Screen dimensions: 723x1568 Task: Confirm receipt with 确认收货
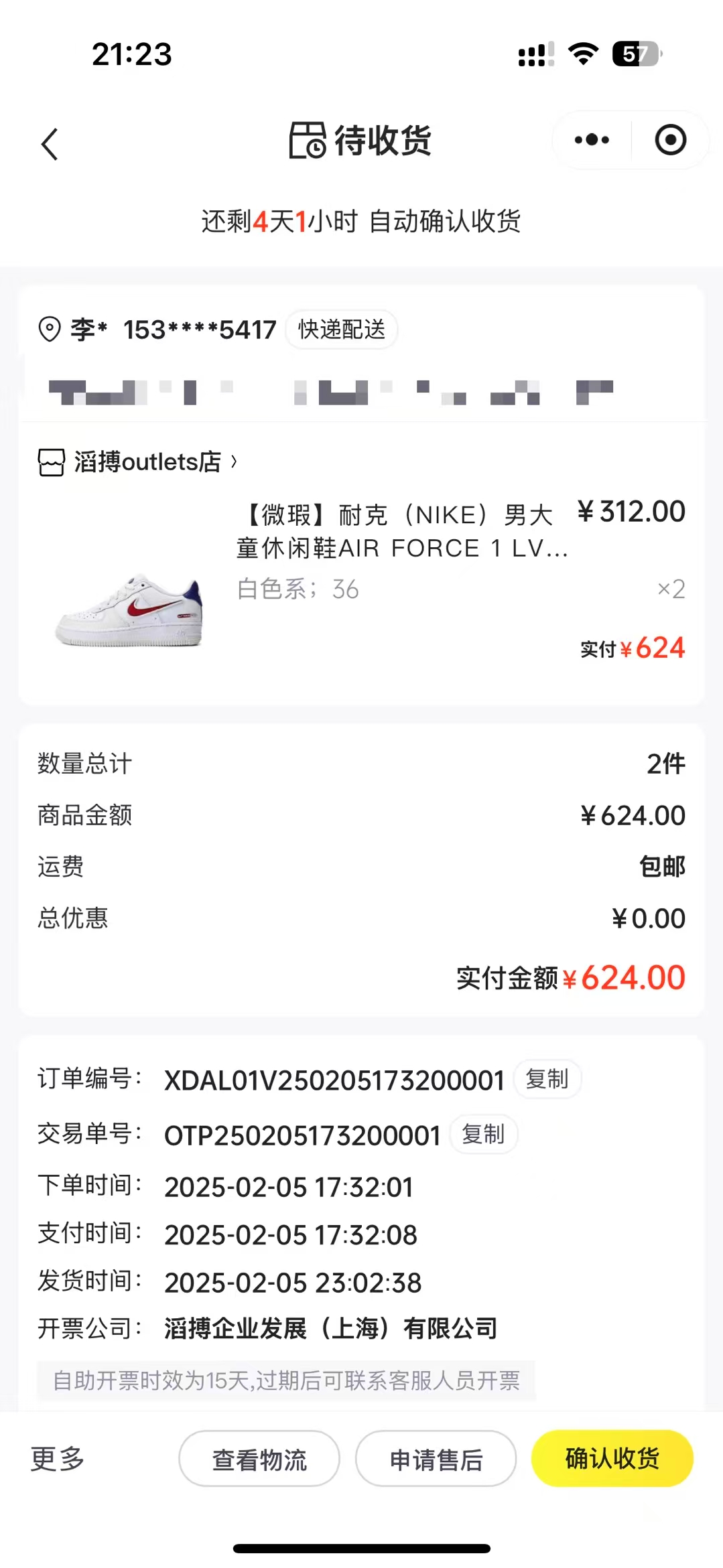[x=612, y=1458]
